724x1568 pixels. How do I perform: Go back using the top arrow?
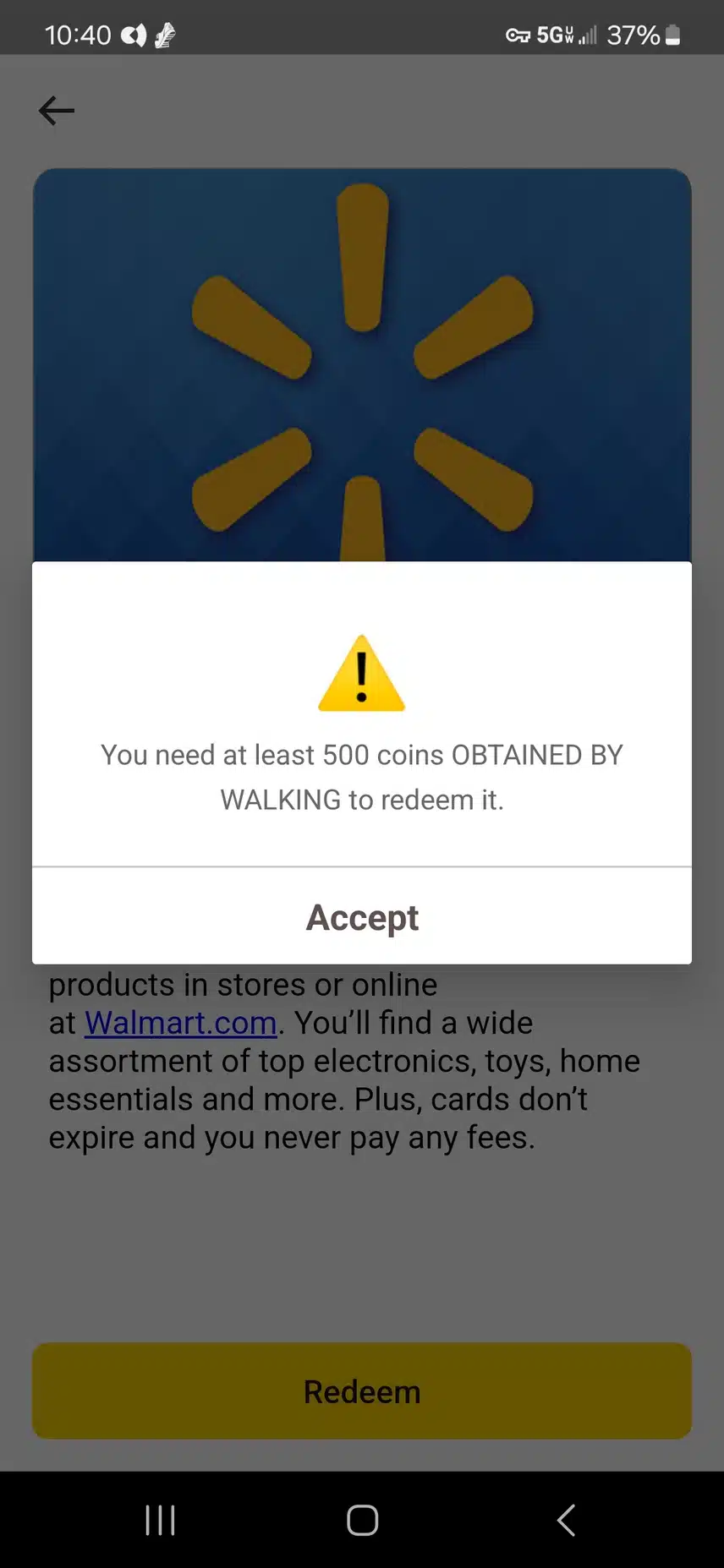pos(57,111)
